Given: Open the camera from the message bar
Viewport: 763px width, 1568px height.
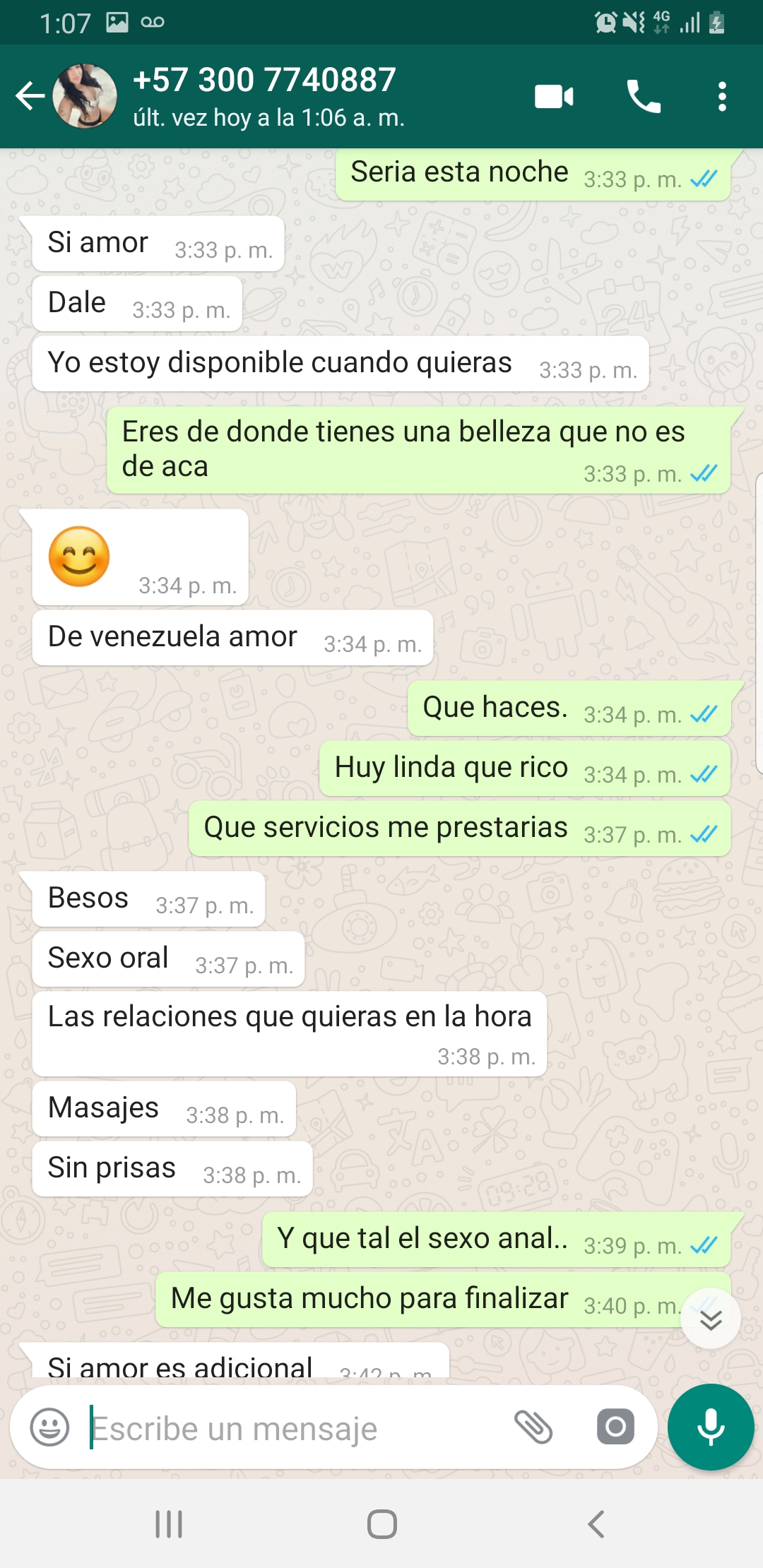Looking at the screenshot, I should (x=615, y=1427).
